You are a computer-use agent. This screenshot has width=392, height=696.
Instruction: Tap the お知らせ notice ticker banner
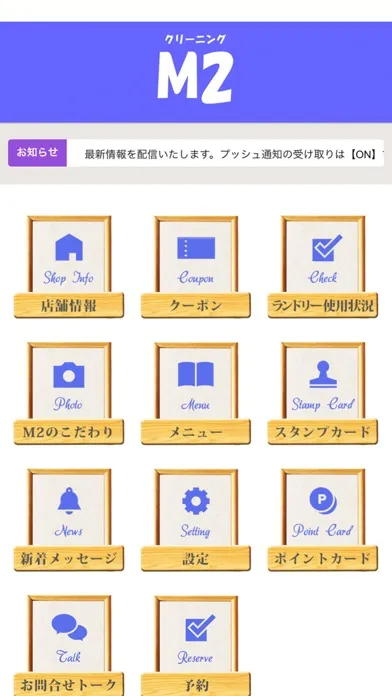pyautogui.click(x=196, y=153)
